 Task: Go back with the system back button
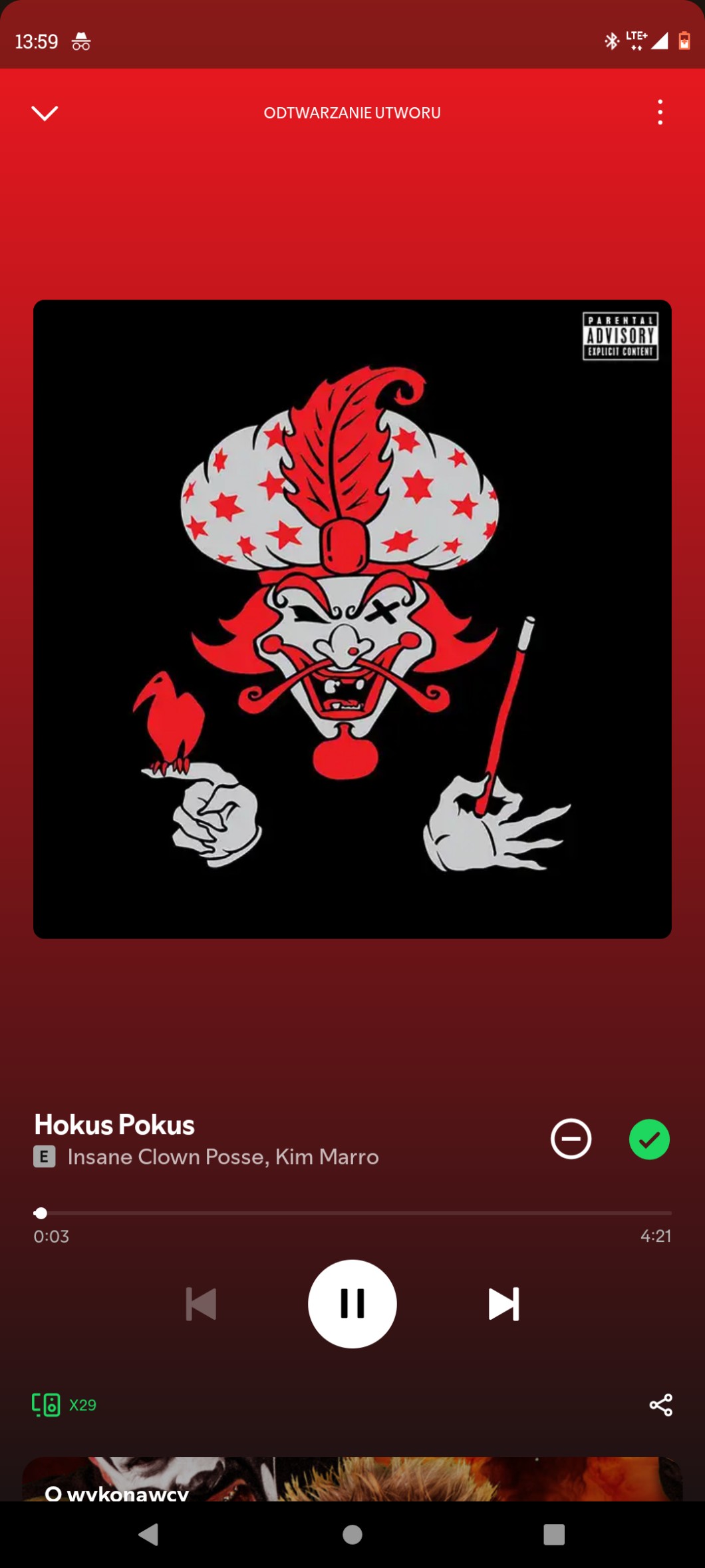point(148,1534)
